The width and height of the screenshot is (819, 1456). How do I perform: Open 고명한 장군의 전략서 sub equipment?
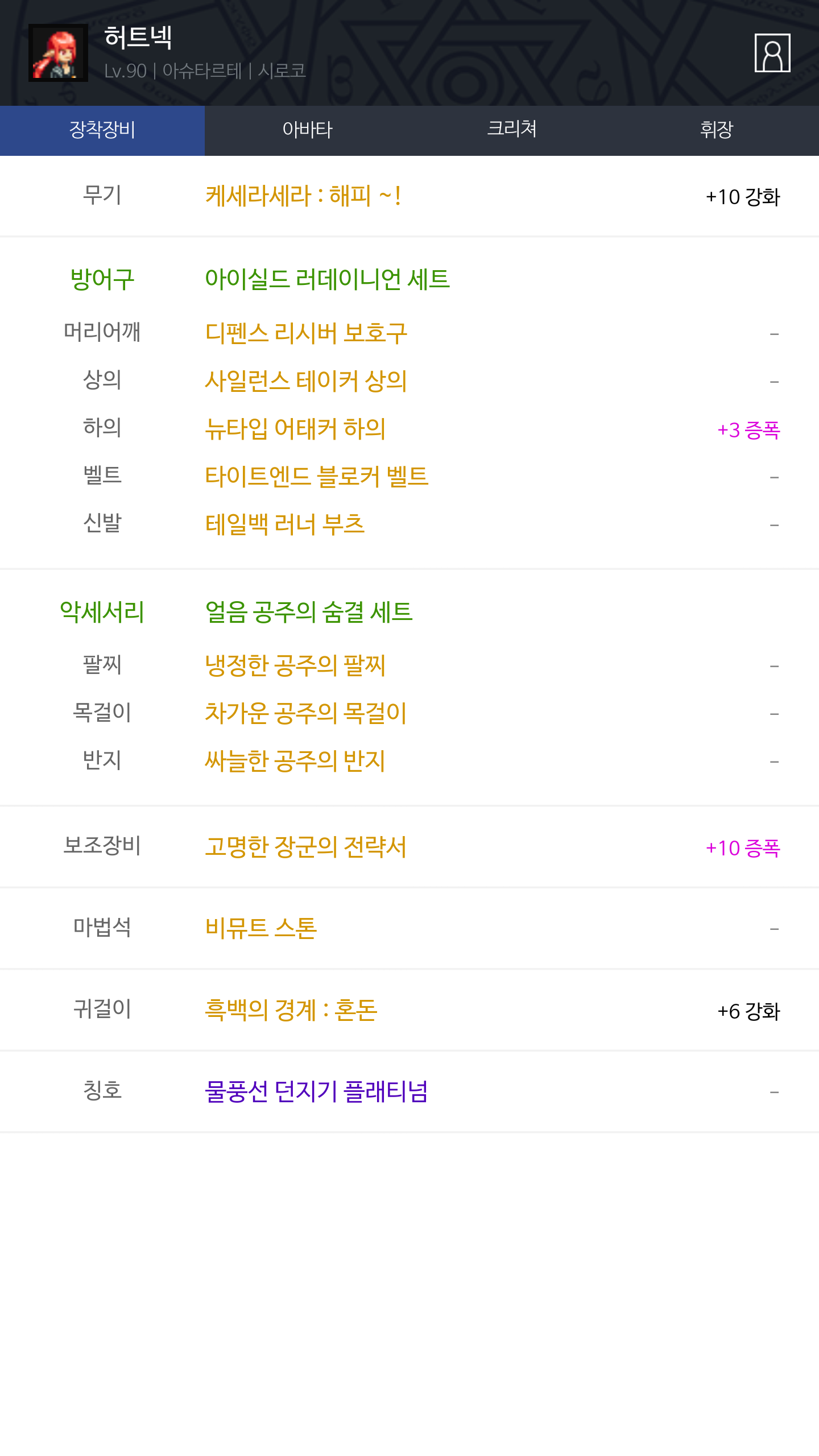pos(306,847)
